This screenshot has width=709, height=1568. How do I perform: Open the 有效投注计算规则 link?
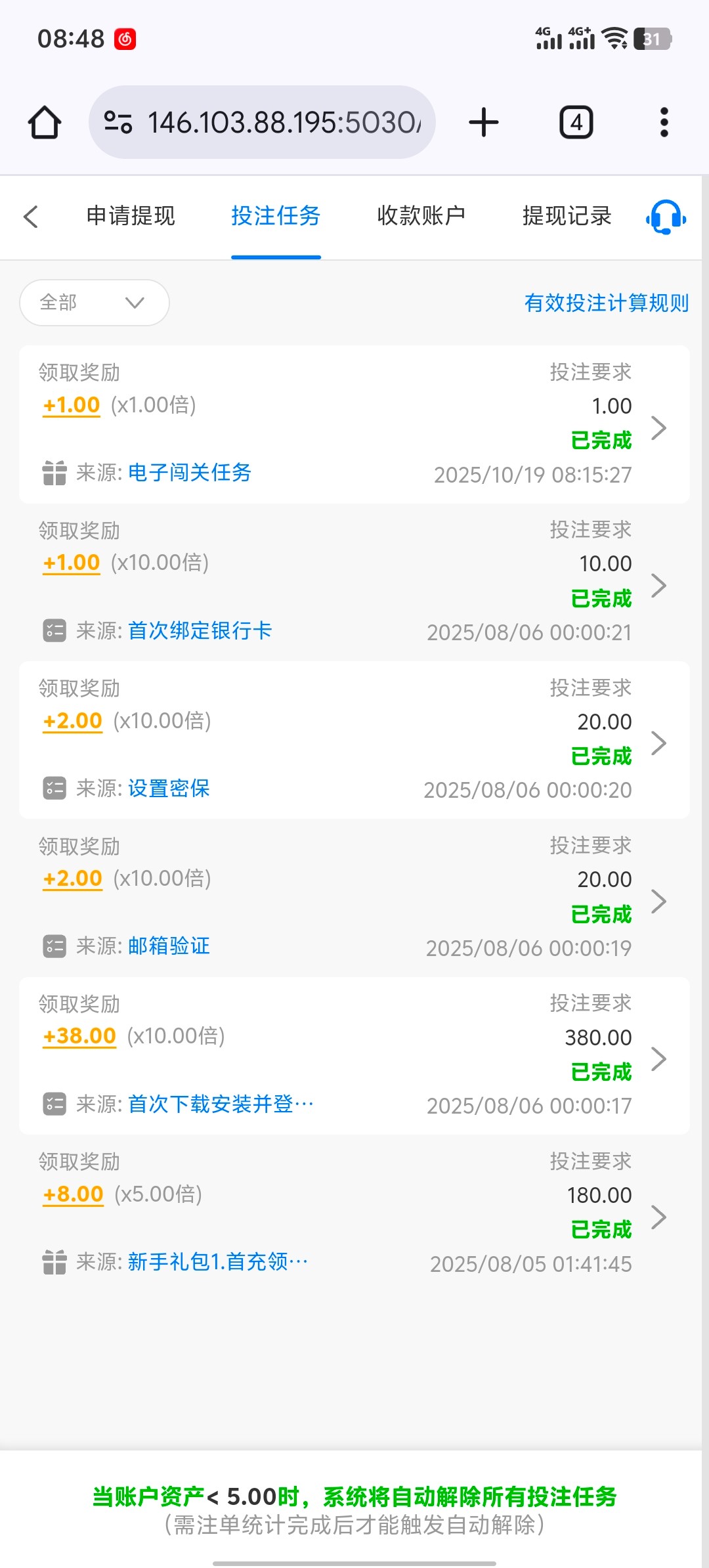click(606, 303)
